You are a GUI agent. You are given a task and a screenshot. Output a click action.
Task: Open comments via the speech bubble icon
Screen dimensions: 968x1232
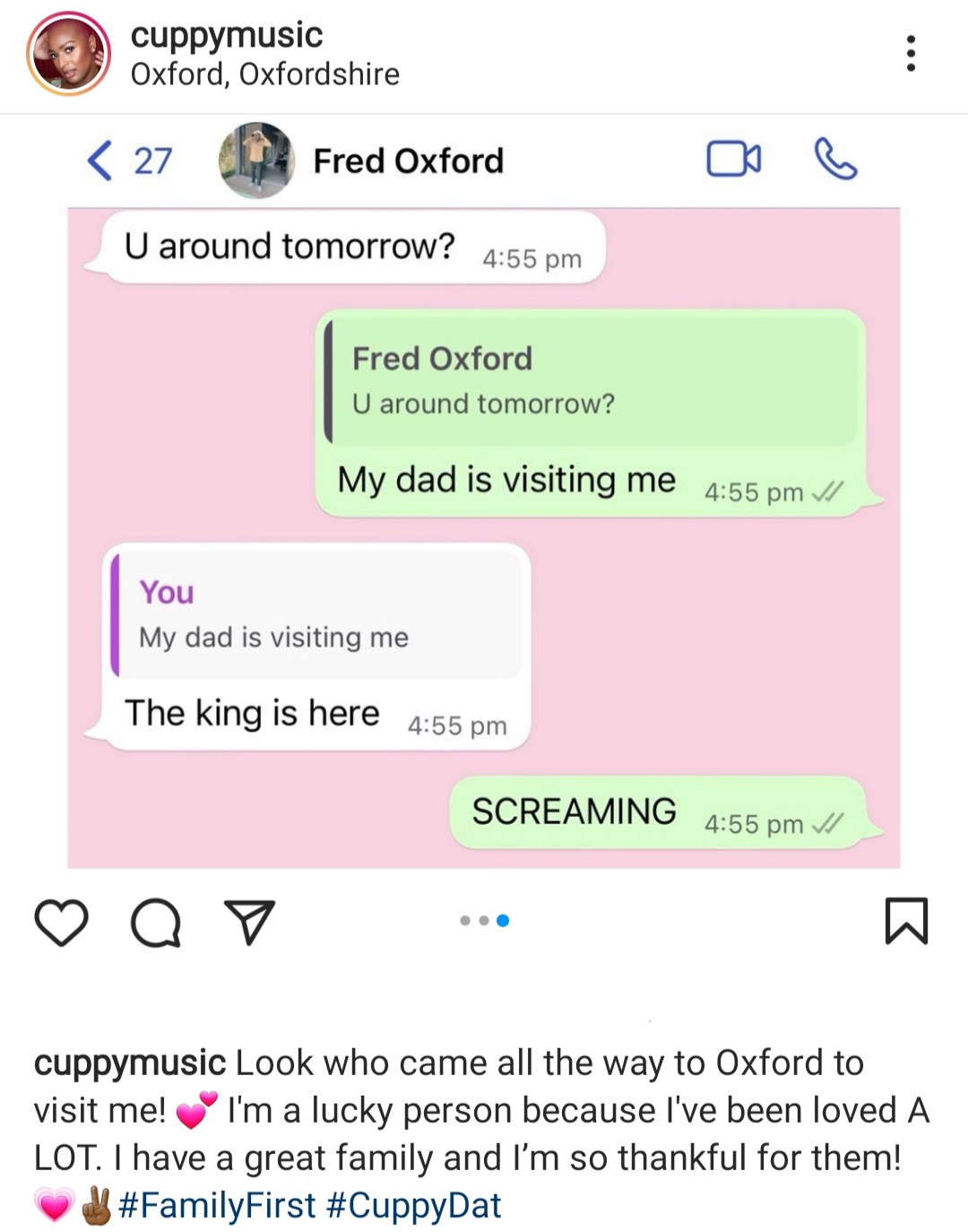click(x=156, y=923)
